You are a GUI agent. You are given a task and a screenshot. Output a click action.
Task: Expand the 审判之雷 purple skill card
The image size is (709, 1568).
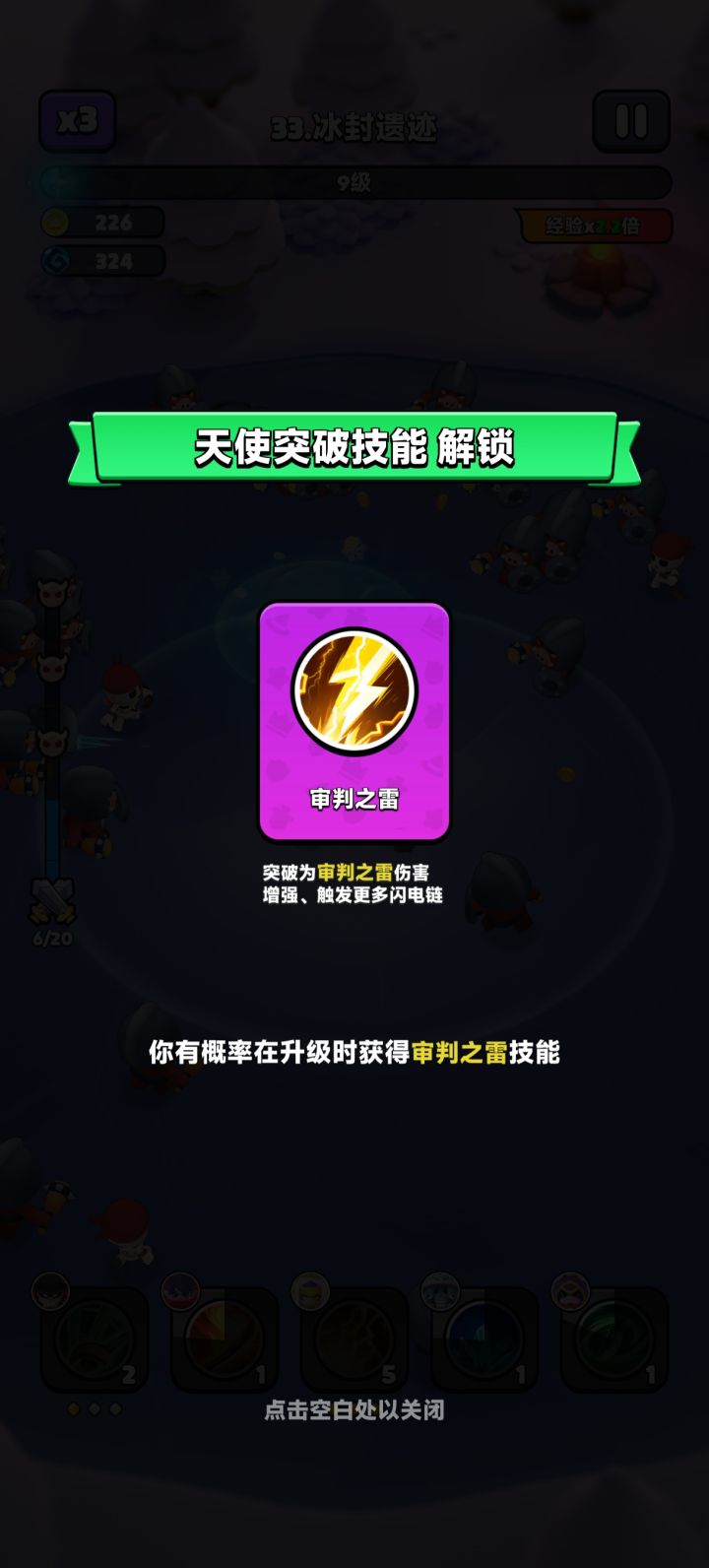click(x=354, y=719)
